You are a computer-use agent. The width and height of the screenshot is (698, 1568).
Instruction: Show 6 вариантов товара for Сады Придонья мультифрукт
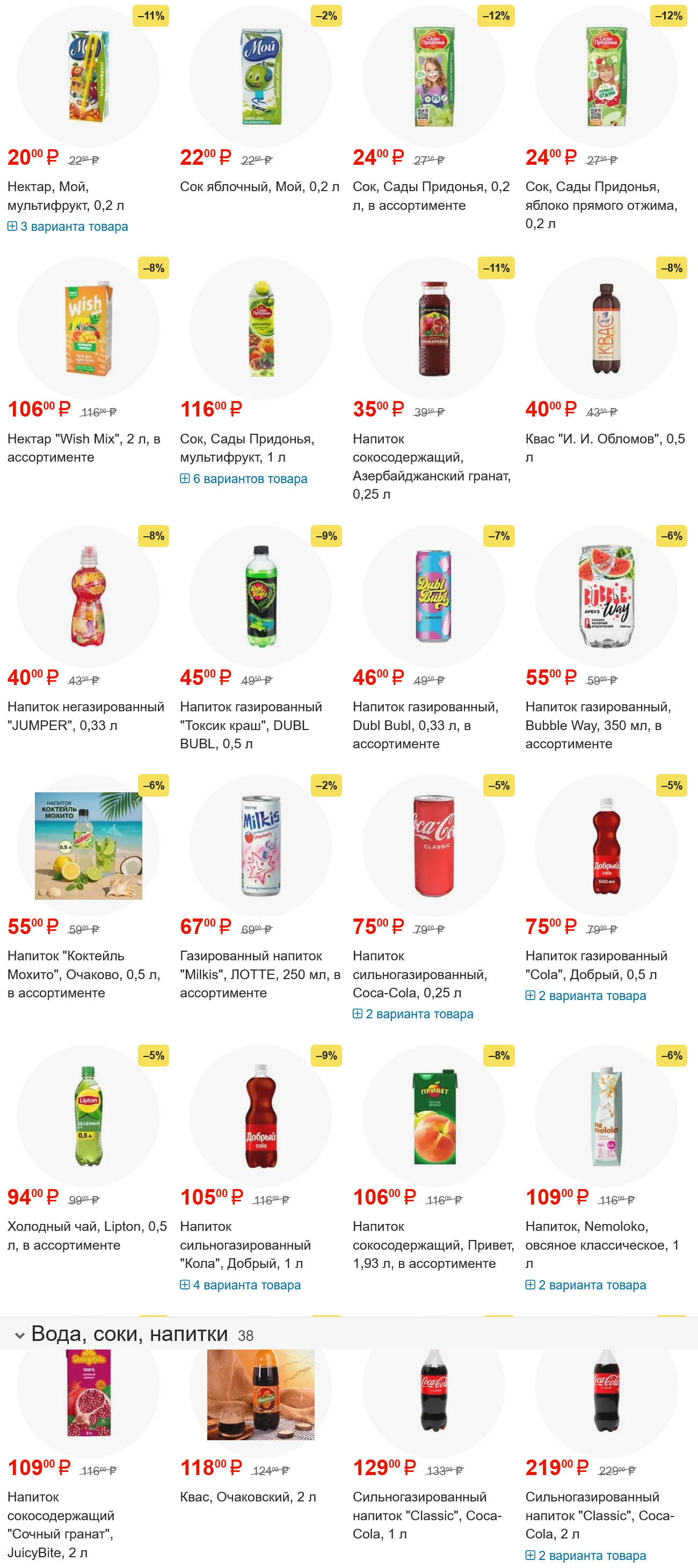(244, 479)
